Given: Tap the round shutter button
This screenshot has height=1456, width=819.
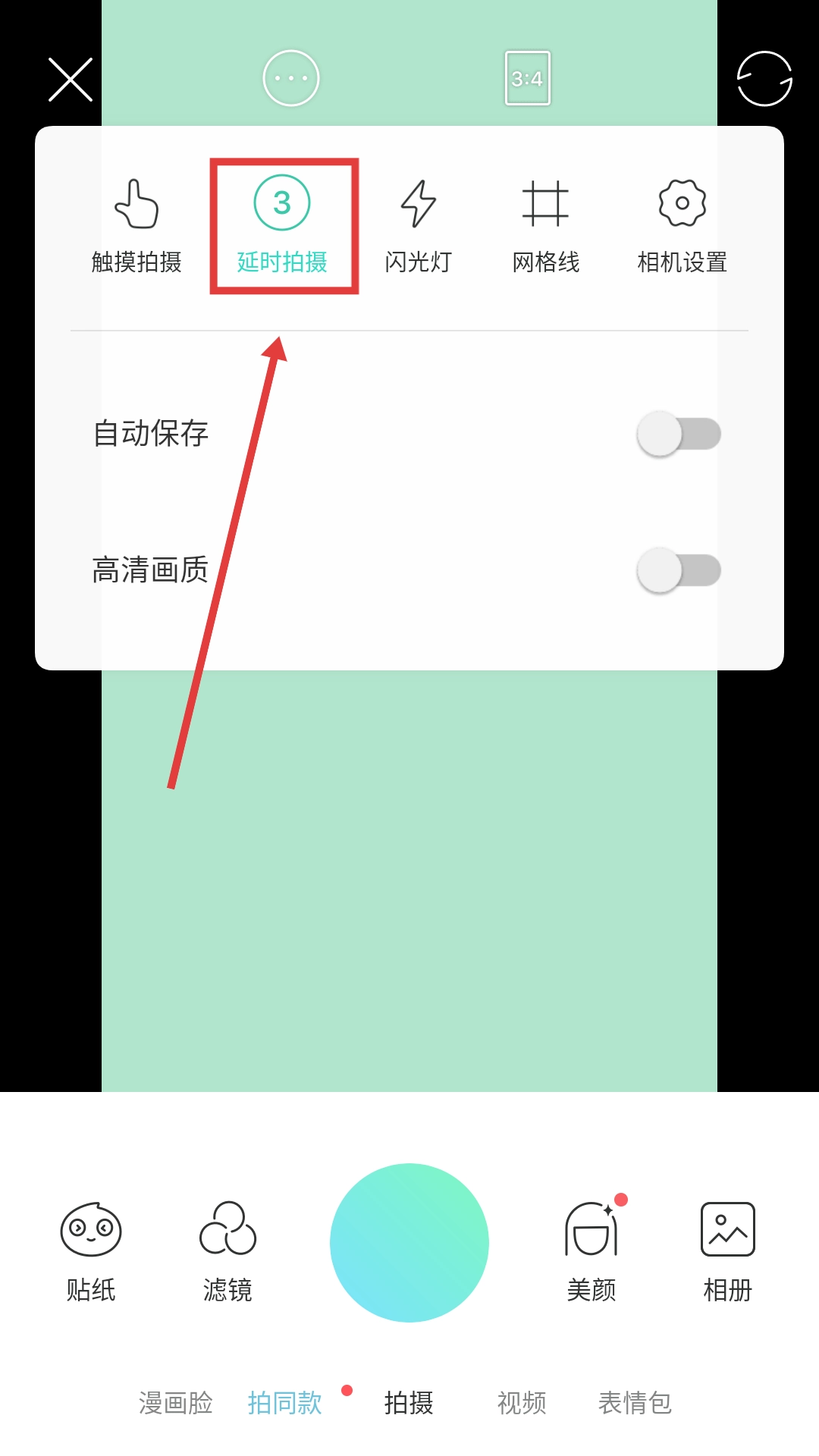Looking at the screenshot, I should pyautogui.click(x=409, y=1242).
